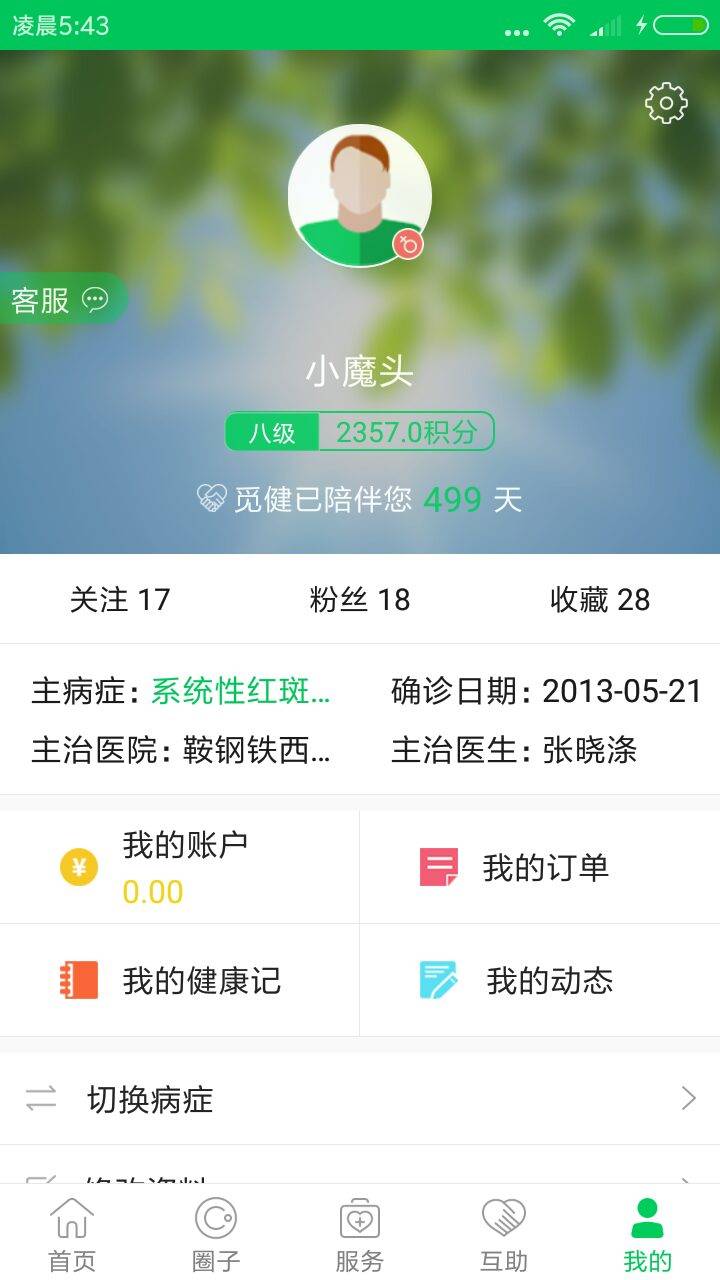Screen dimensions: 720x1280
Task: Open 我的账户 account balance
Action: pyautogui.click(x=180, y=867)
